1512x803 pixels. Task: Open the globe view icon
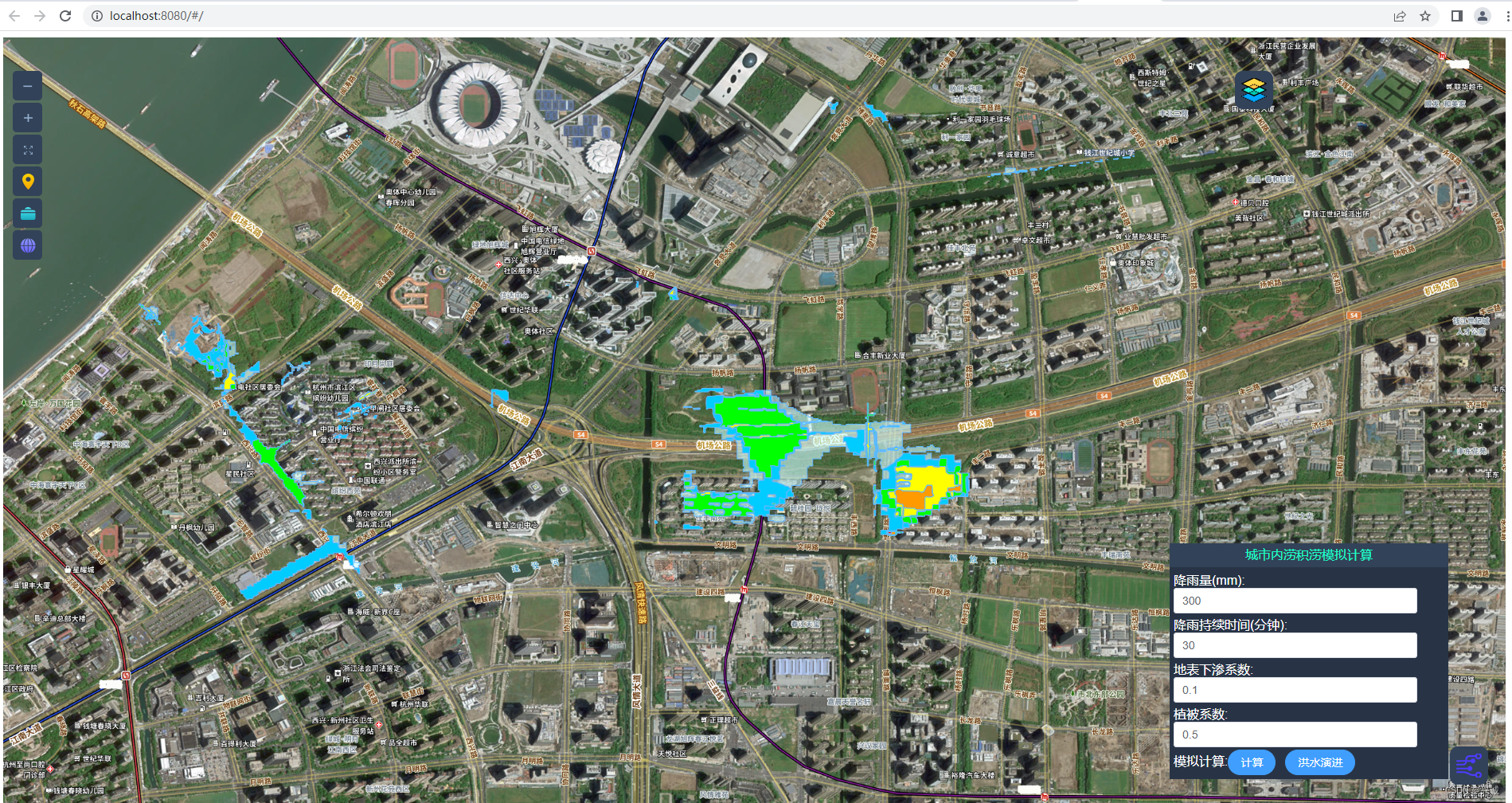[28, 245]
